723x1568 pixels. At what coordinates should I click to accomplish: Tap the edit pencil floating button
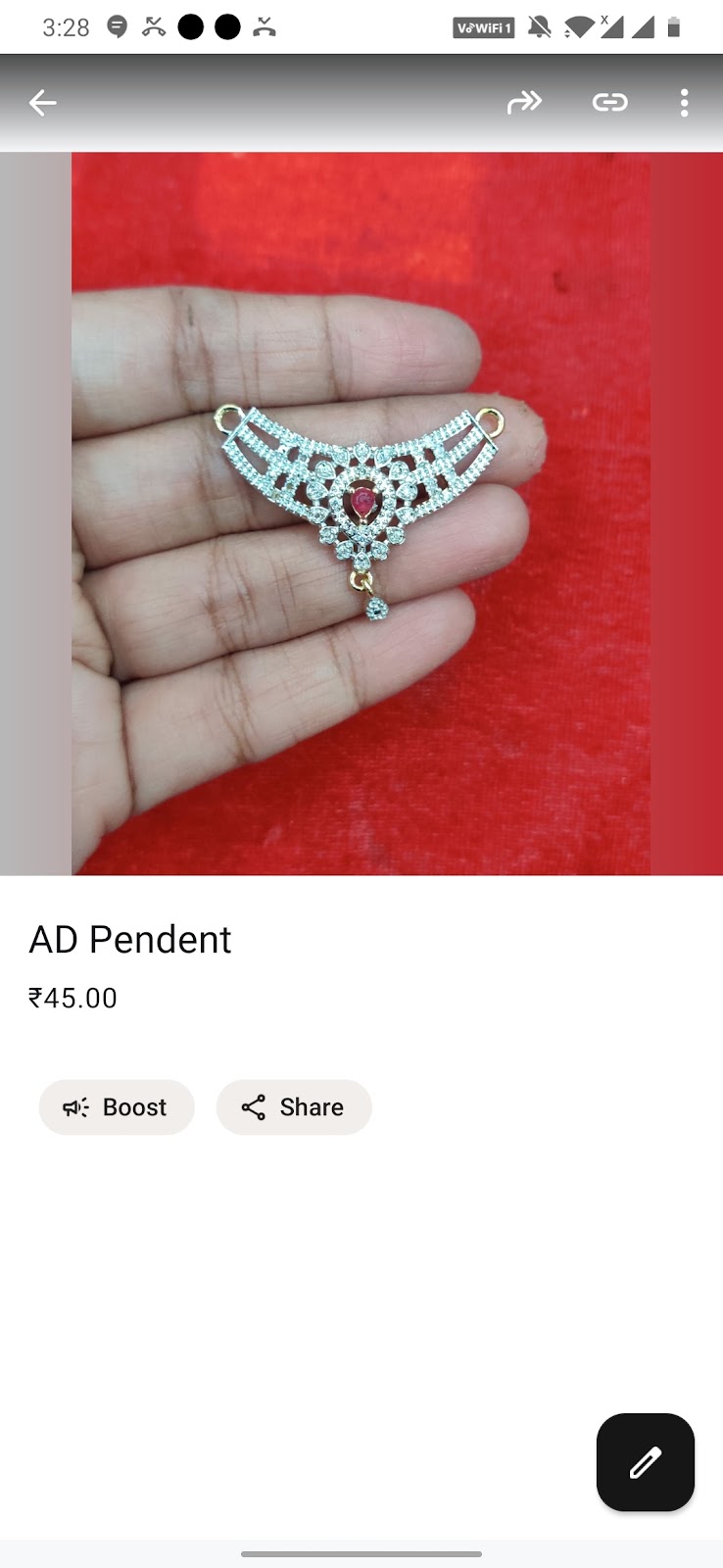point(645,1462)
